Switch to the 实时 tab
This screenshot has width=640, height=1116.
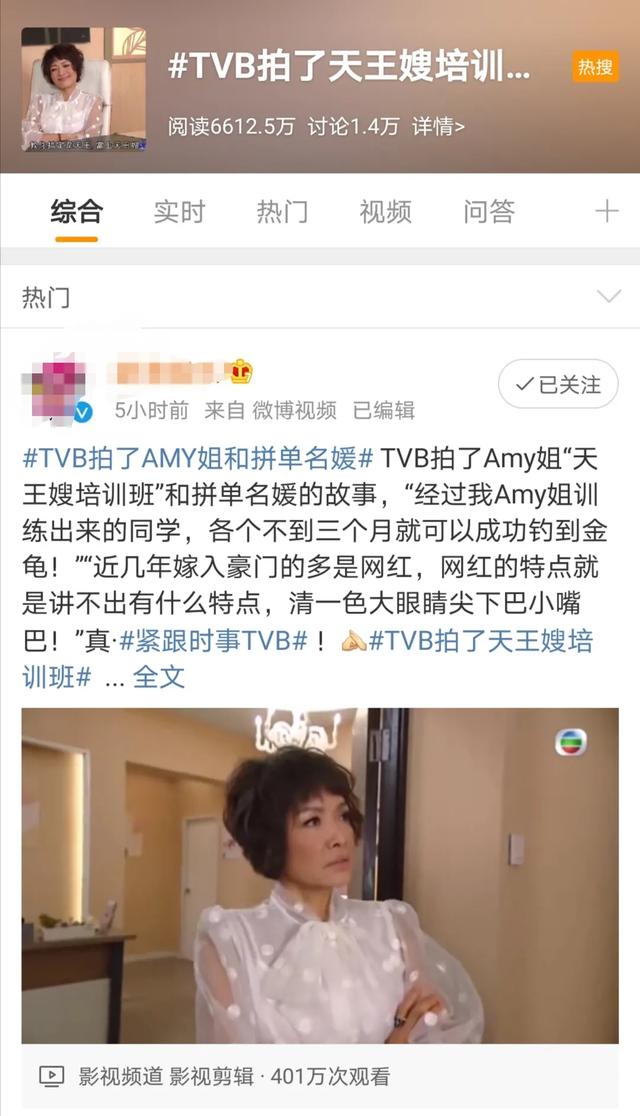(179, 212)
